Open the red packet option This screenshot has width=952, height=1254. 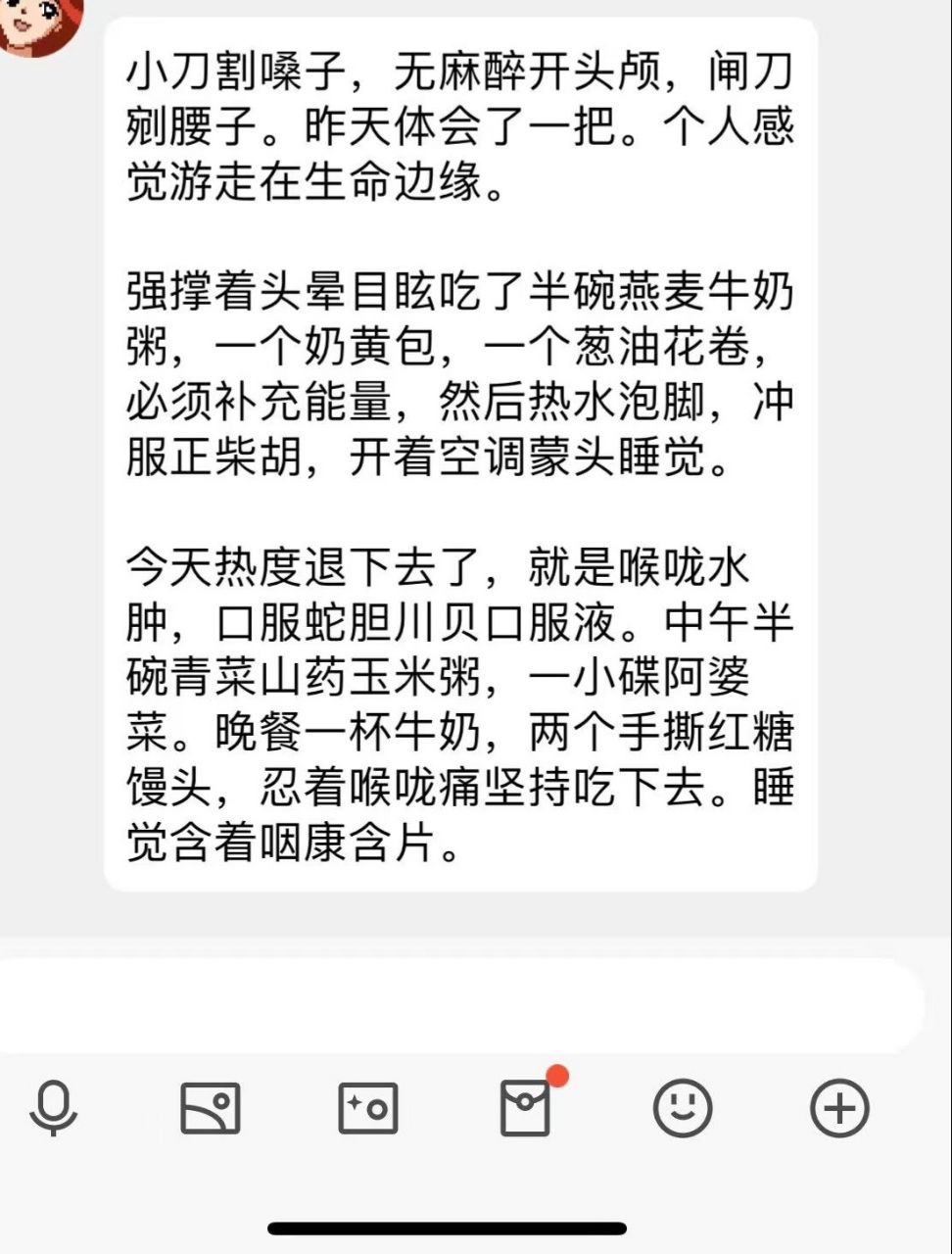(525, 1108)
